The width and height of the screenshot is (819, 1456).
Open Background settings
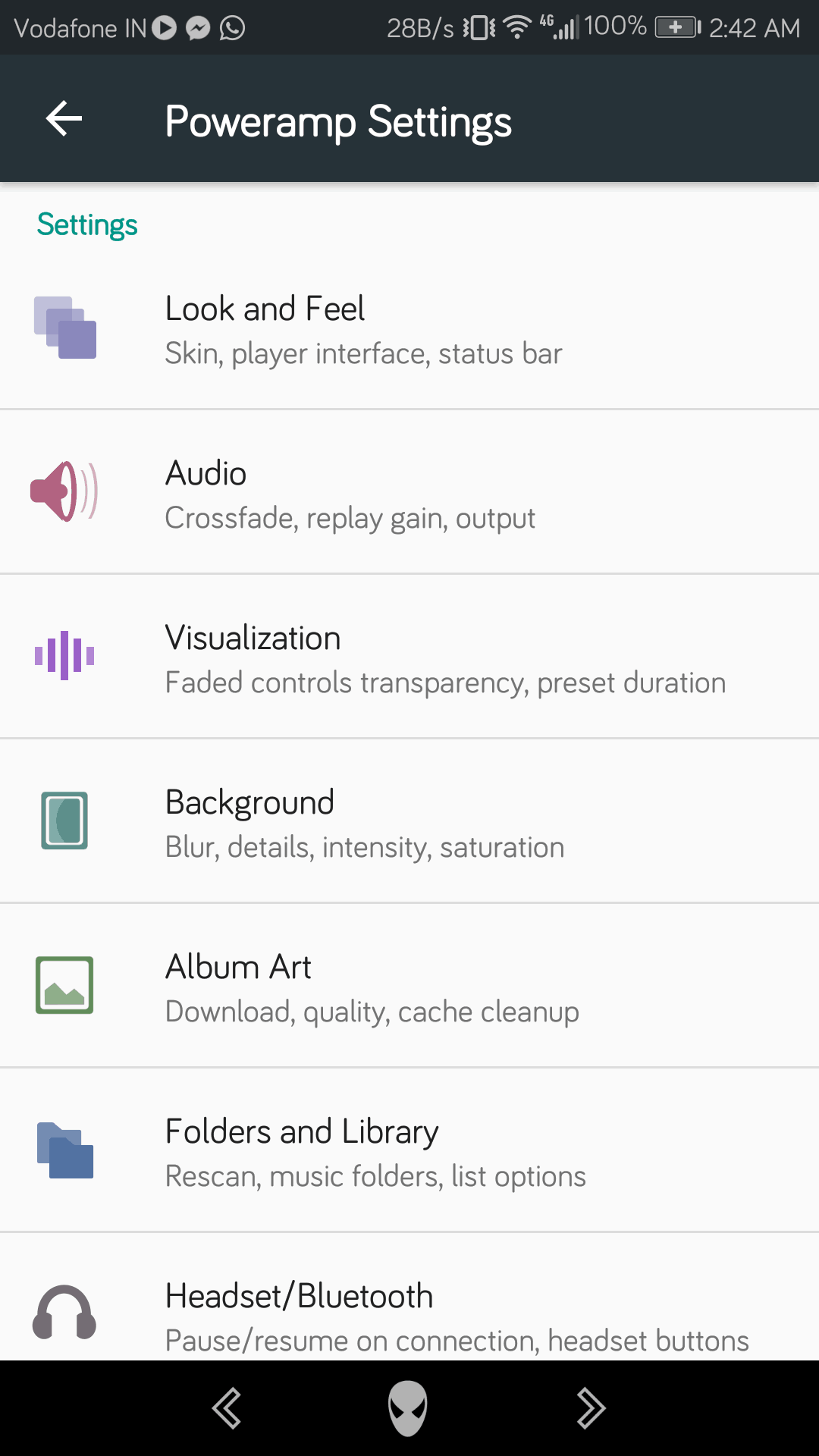tap(409, 822)
